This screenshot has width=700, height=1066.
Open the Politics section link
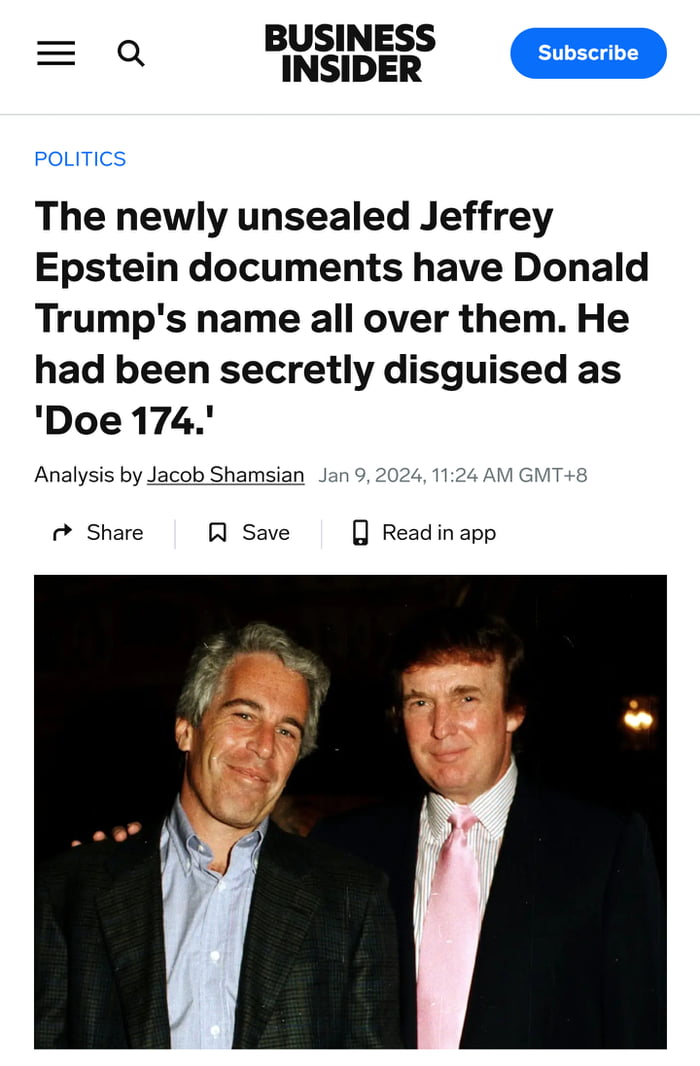80,159
